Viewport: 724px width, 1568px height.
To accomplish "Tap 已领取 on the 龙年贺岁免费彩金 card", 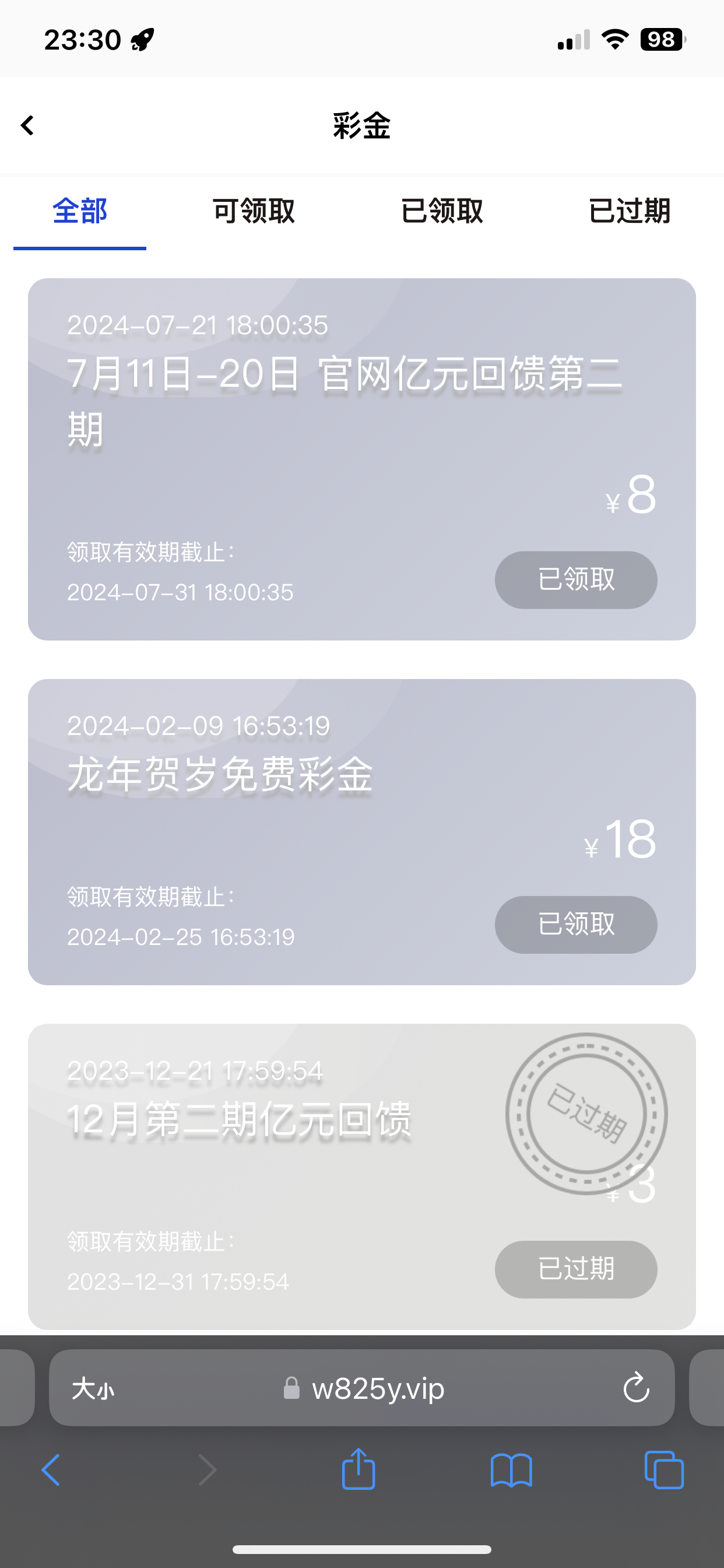I will 575,924.
